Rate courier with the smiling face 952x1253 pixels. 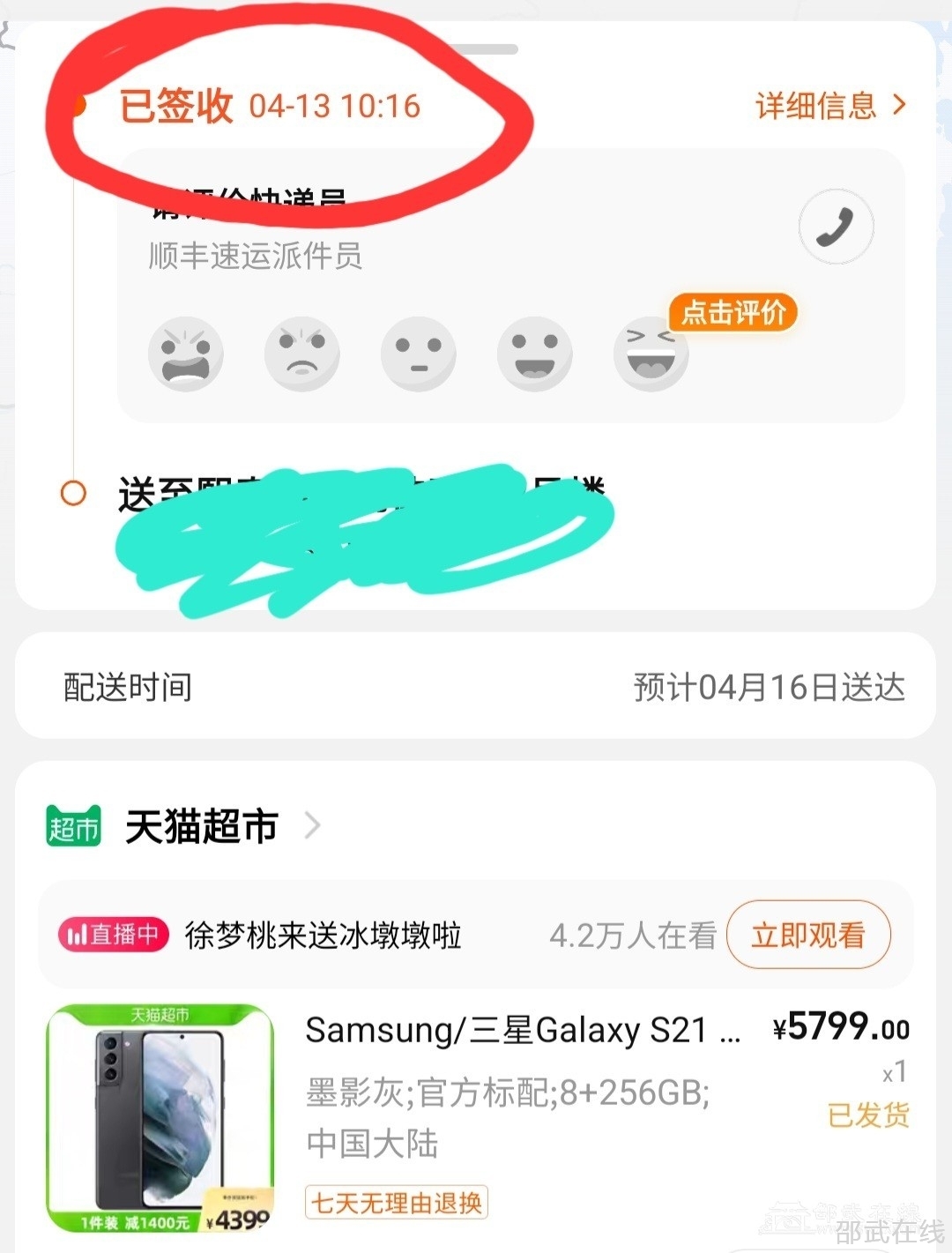pos(534,354)
